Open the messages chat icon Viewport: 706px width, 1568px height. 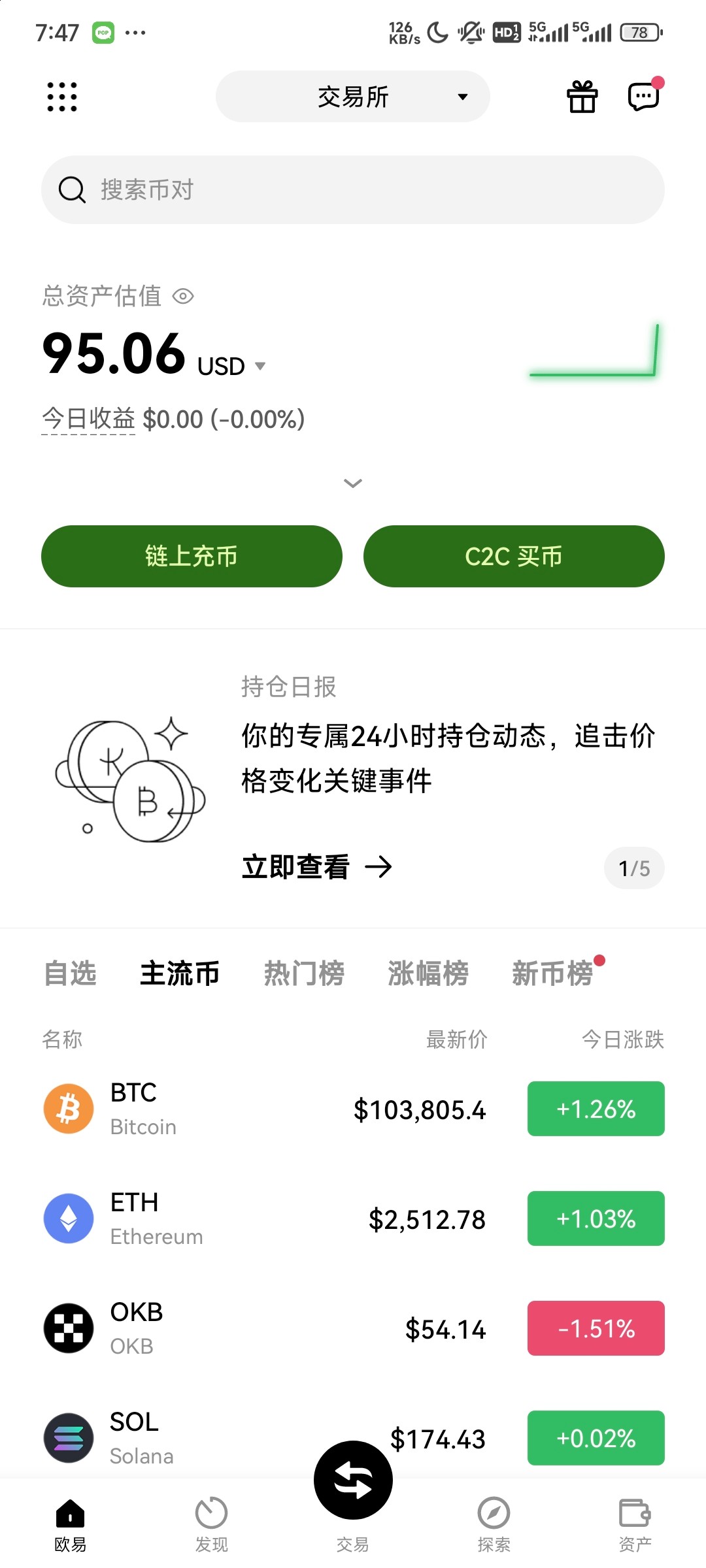[643, 97]
